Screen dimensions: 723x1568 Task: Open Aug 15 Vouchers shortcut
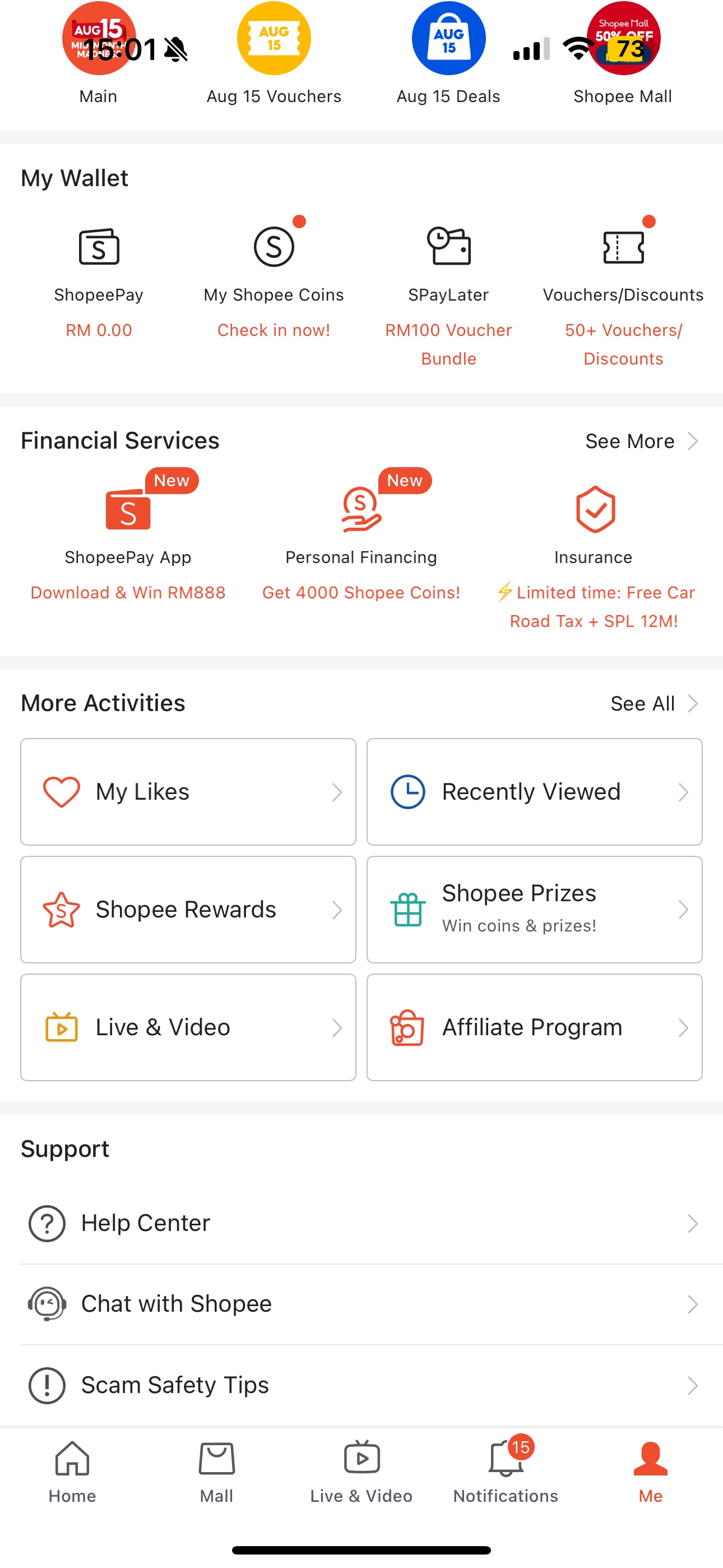tap(274, 54)
